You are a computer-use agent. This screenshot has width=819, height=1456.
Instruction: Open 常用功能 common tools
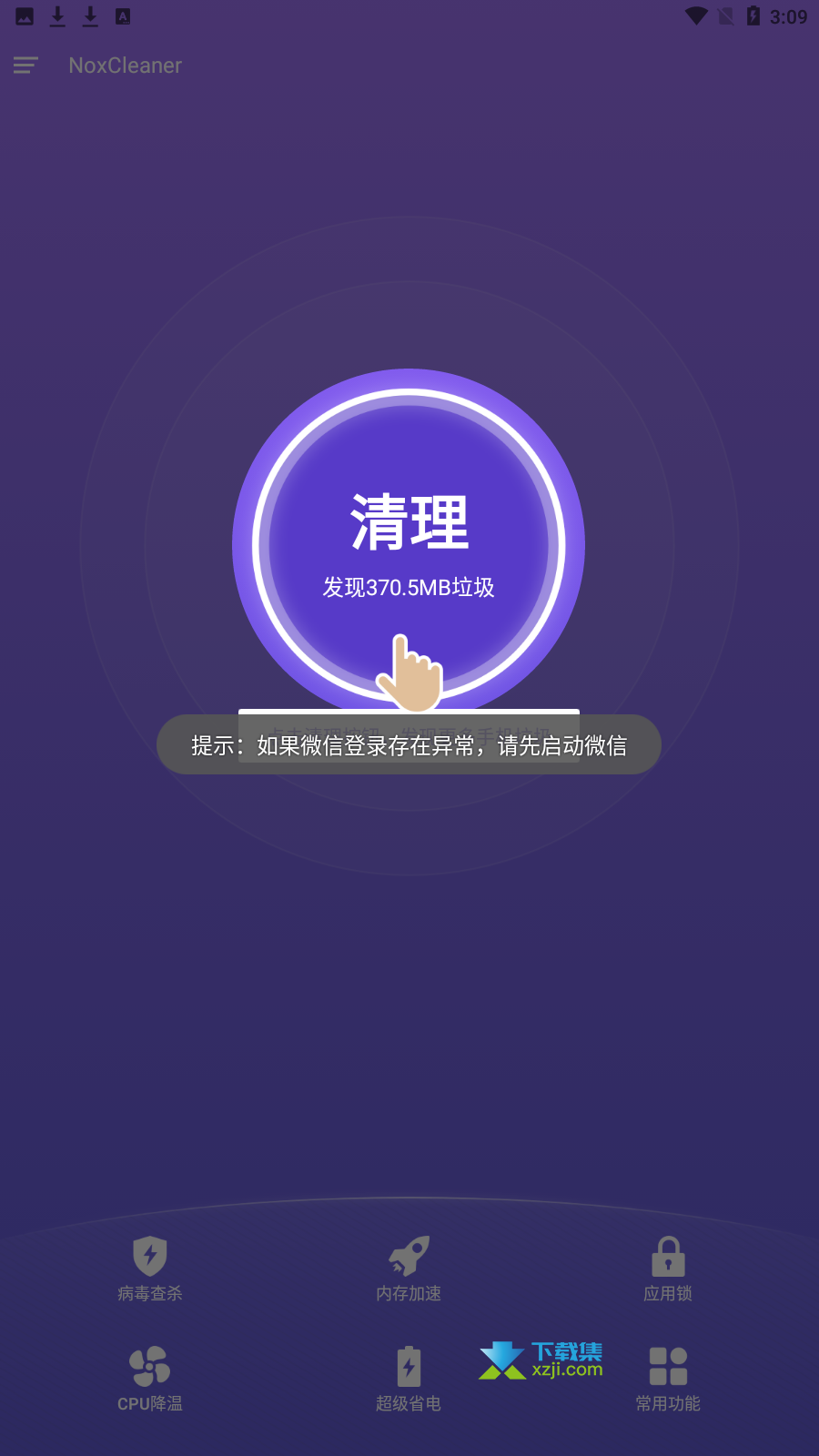[668, 1380]
